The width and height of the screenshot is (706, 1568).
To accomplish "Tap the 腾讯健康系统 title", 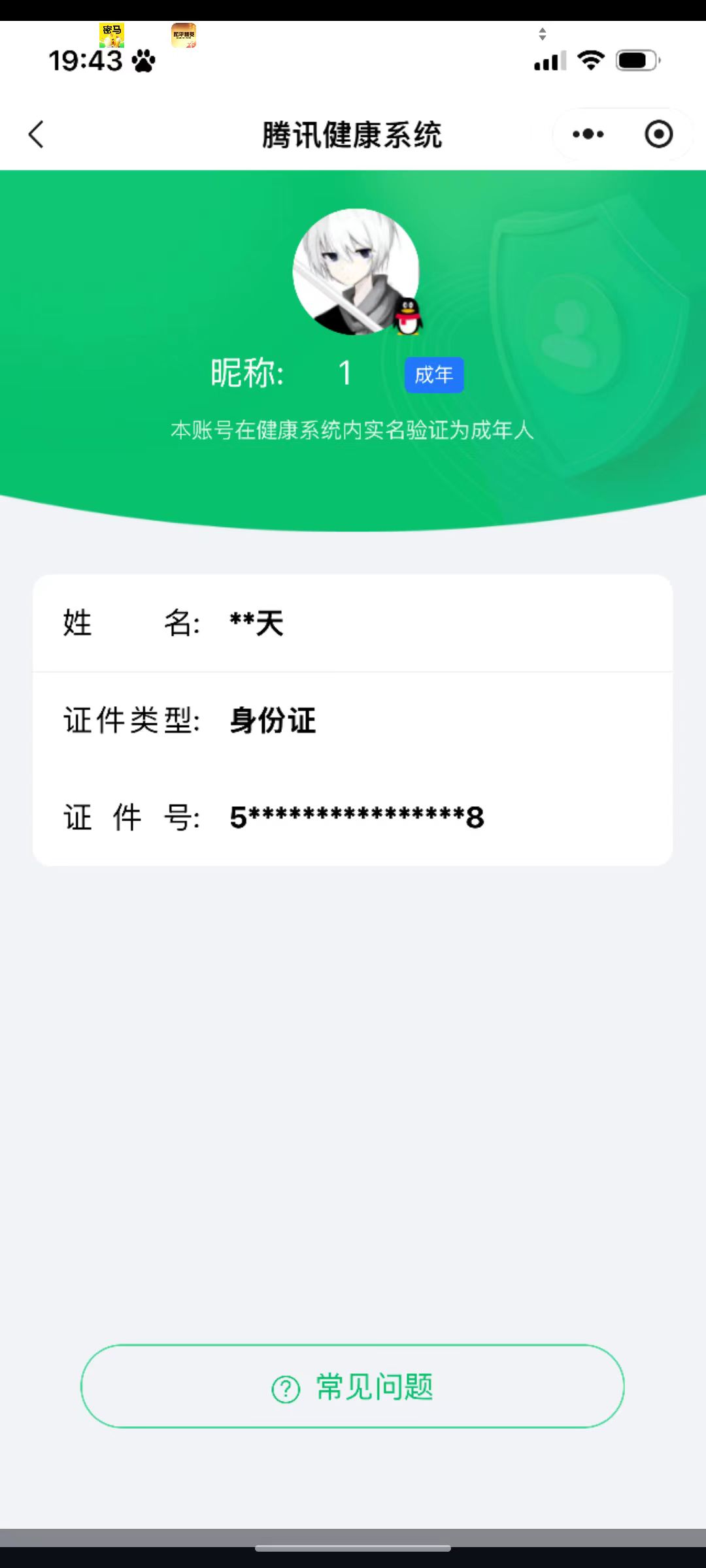I will [352, 135].
